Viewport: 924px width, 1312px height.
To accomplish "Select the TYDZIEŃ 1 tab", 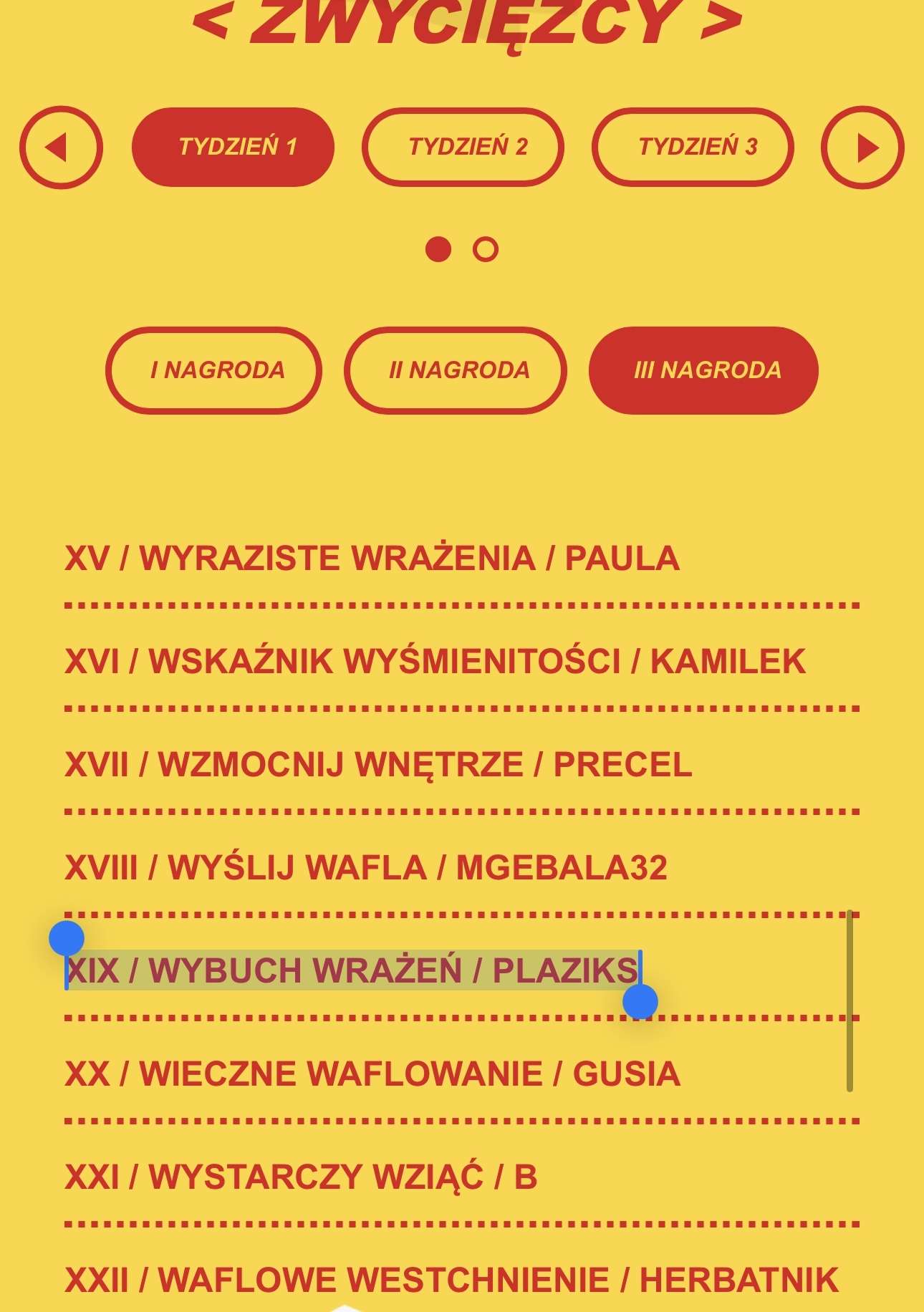I will click(x=233, y=148).
